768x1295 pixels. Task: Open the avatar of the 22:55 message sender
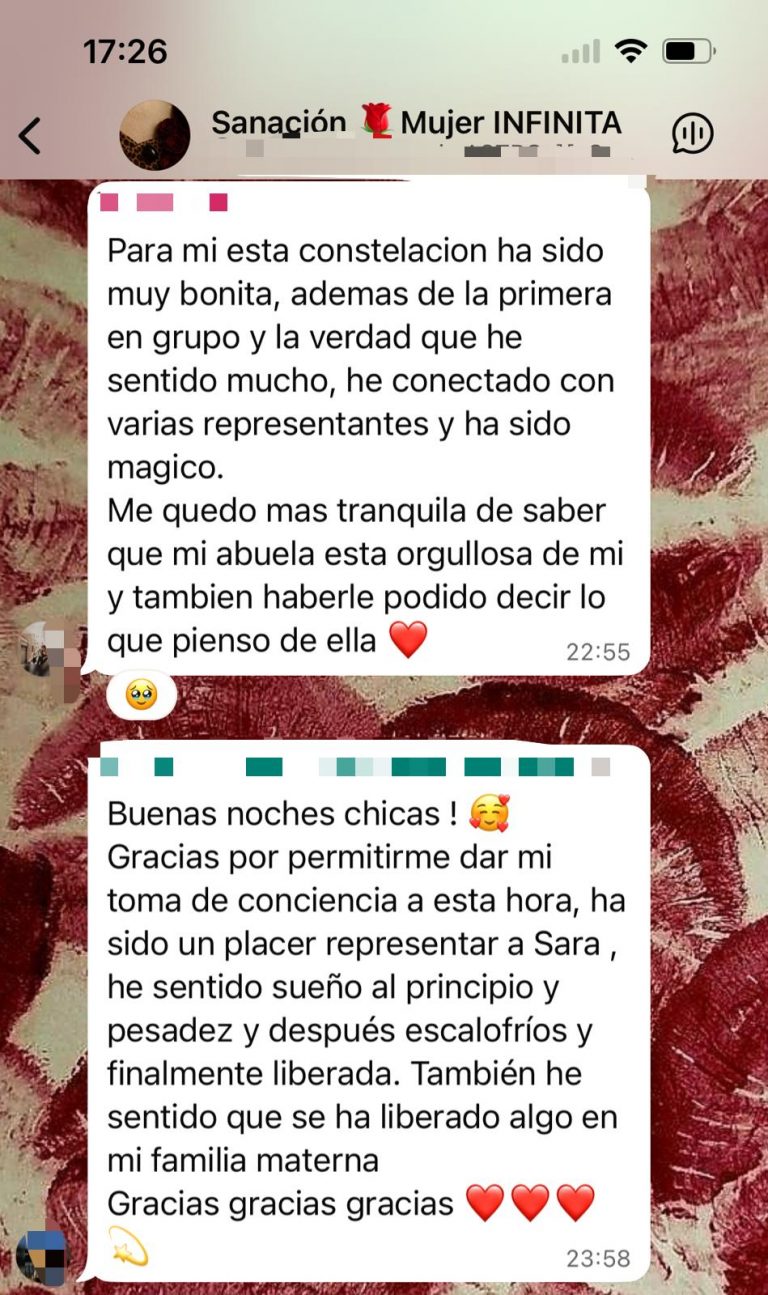pyautogui.click(x=42, y=650)
